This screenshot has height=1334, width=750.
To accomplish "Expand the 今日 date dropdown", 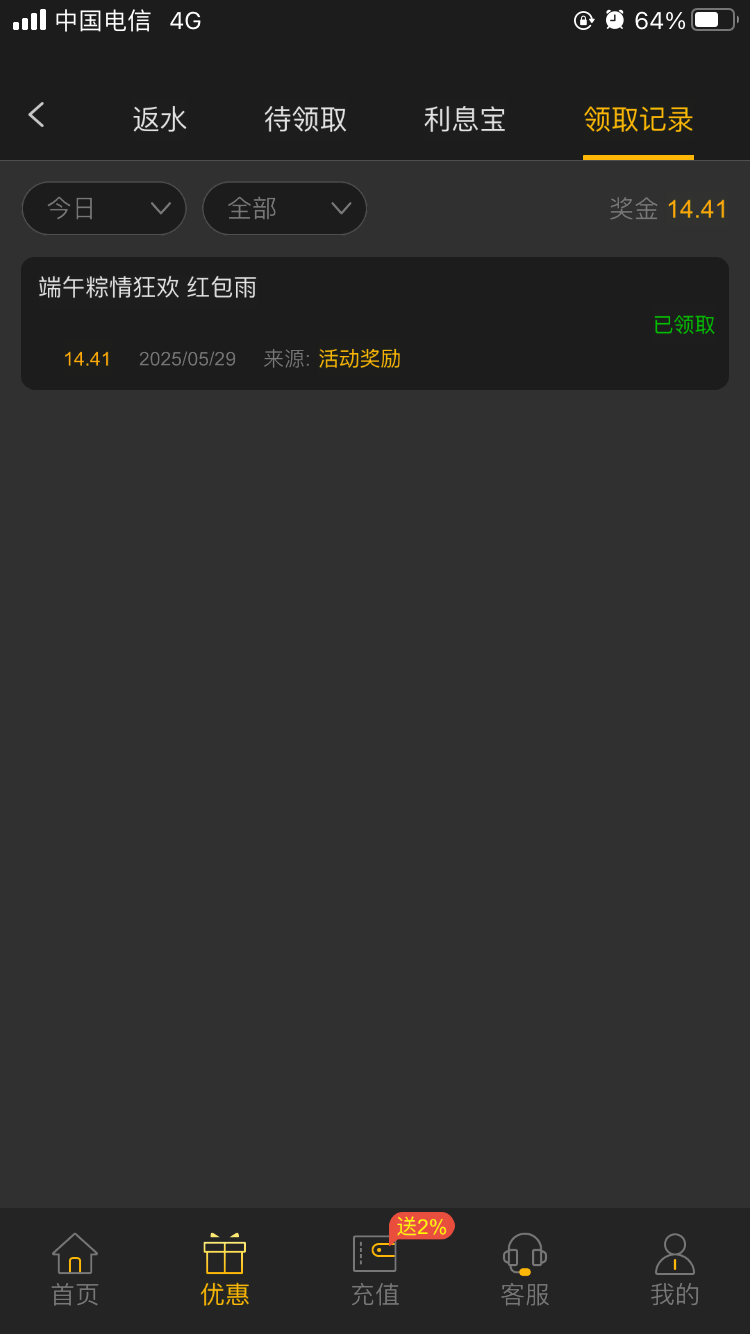I will (104, 208).
